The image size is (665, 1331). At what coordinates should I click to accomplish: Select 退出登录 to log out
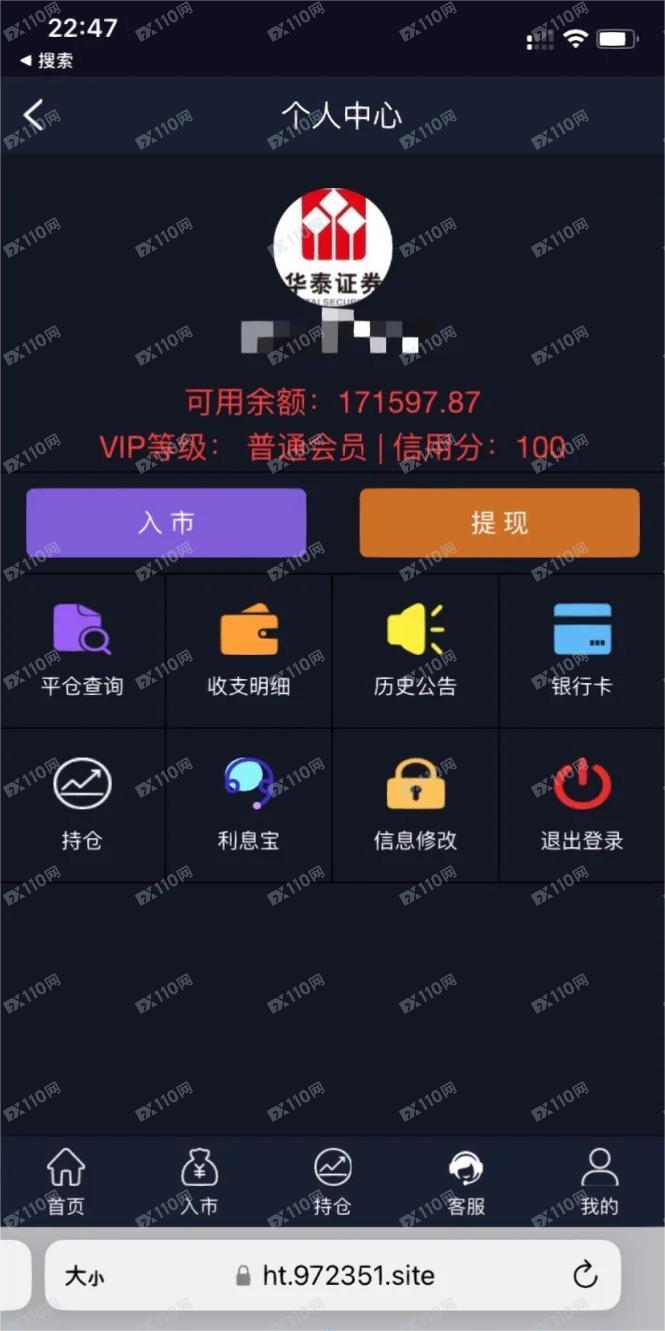click(582, 804)
